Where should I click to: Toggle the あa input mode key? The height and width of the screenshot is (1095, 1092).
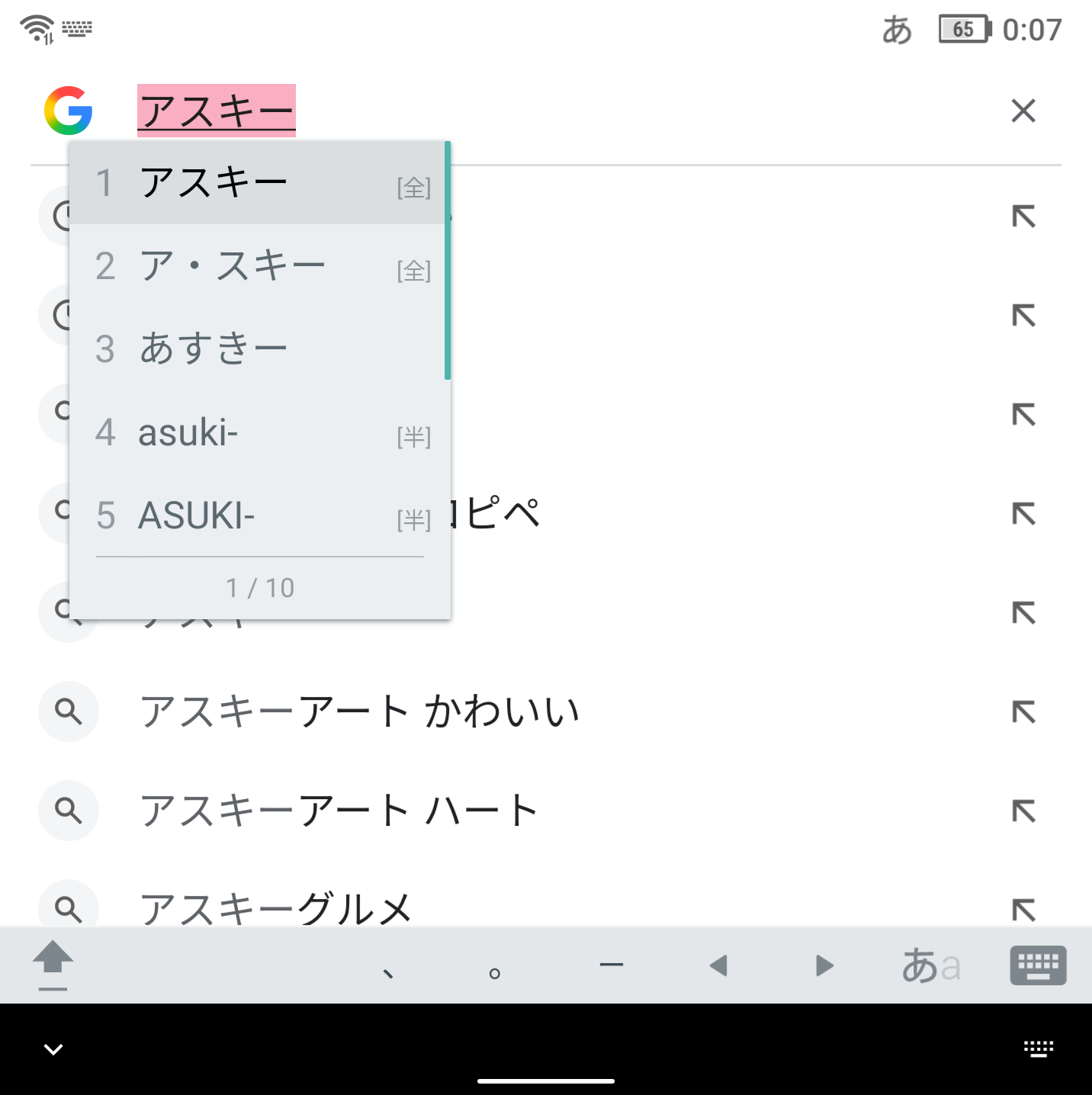(x=930, y=966)
